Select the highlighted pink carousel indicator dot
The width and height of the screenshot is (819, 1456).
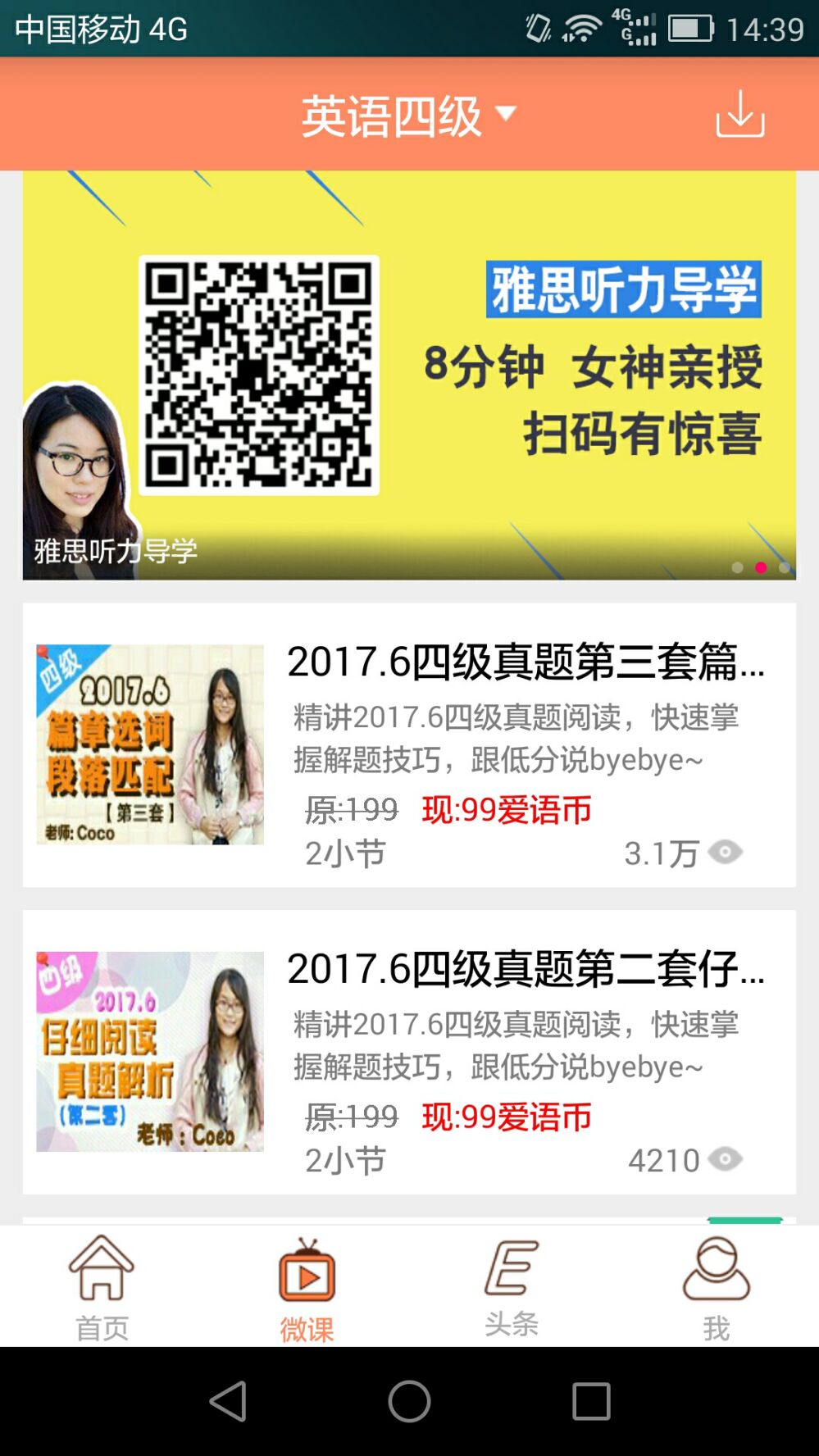tap(761, 566)
